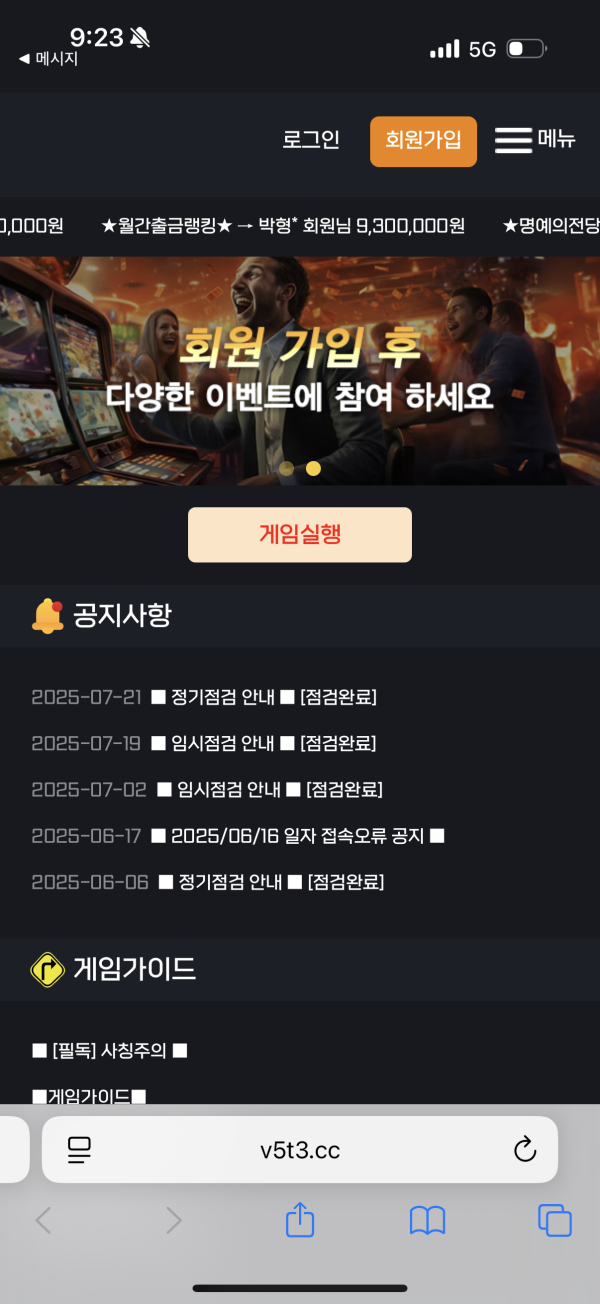
Task: Show all open Safari tabs
Action: coord(555,1220)
